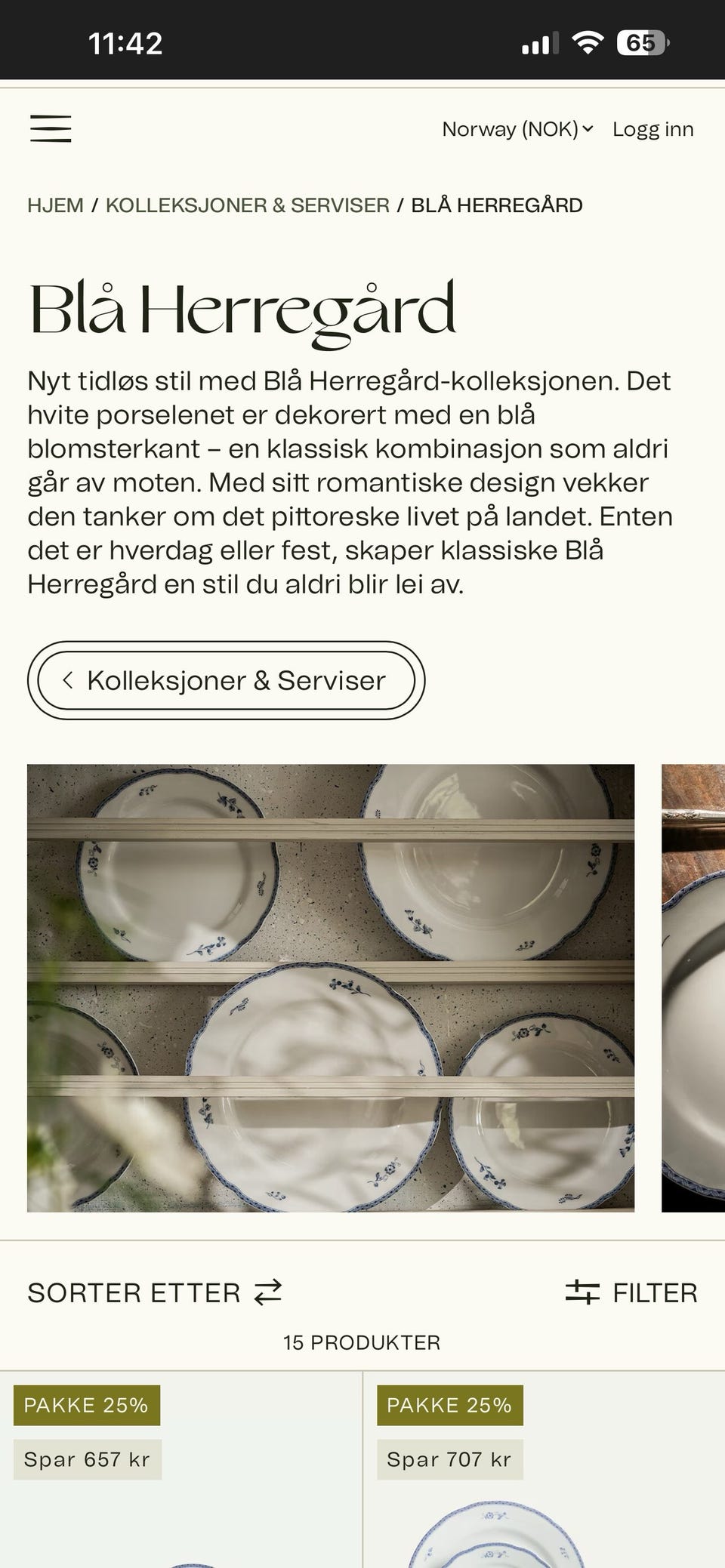Click the Spar 707 kr savings label
The image size is (725, 1568).
449,1459
